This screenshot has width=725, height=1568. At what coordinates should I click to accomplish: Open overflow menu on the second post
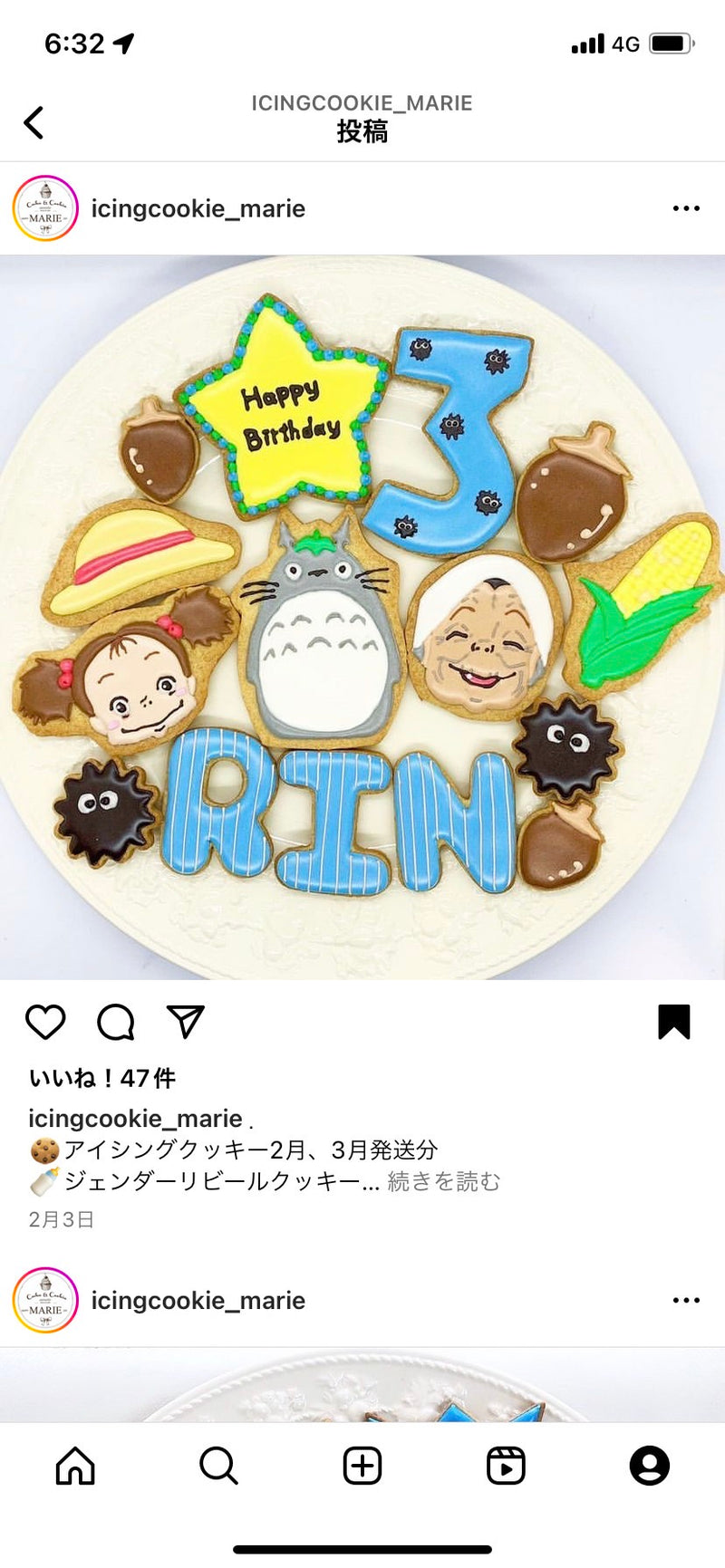[x=686, y=1300]
